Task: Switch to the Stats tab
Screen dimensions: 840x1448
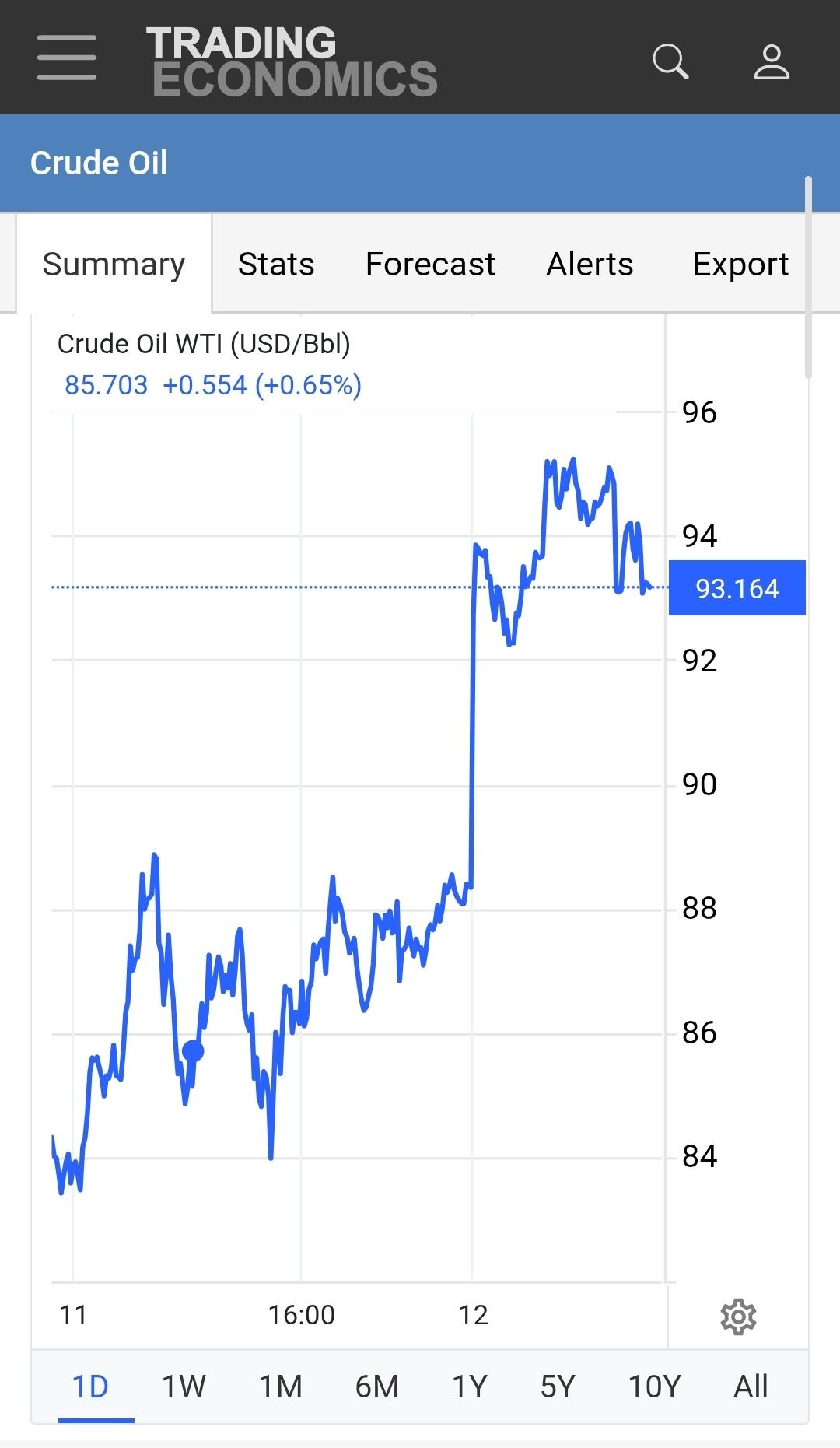Action: (276, 265)
